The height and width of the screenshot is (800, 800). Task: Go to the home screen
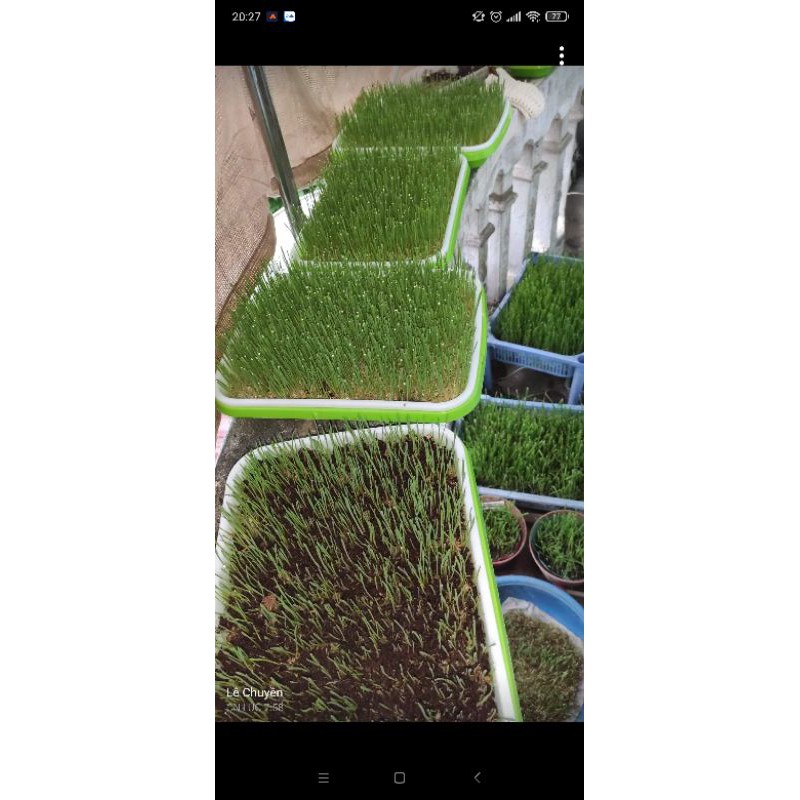(x=399, y=777)
